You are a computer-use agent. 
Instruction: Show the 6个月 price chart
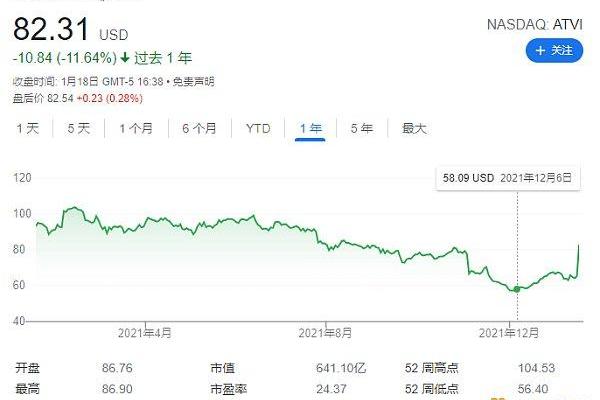tap(200, 128)
